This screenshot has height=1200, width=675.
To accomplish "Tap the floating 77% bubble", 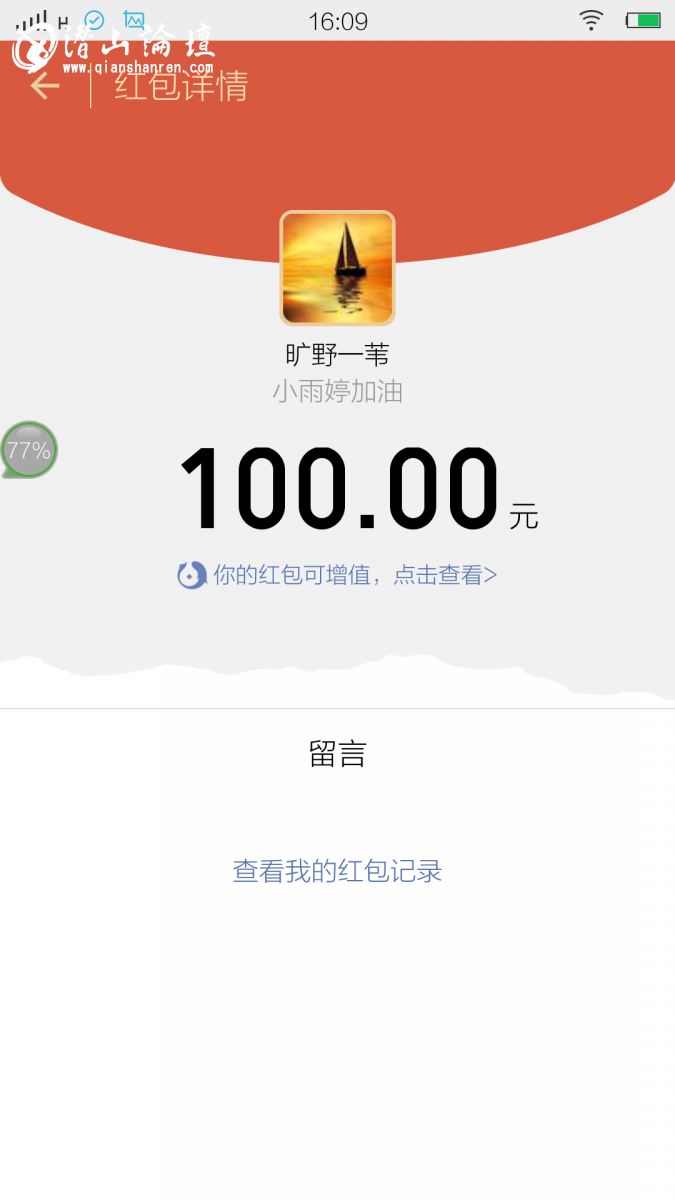I will click(29, 450).
